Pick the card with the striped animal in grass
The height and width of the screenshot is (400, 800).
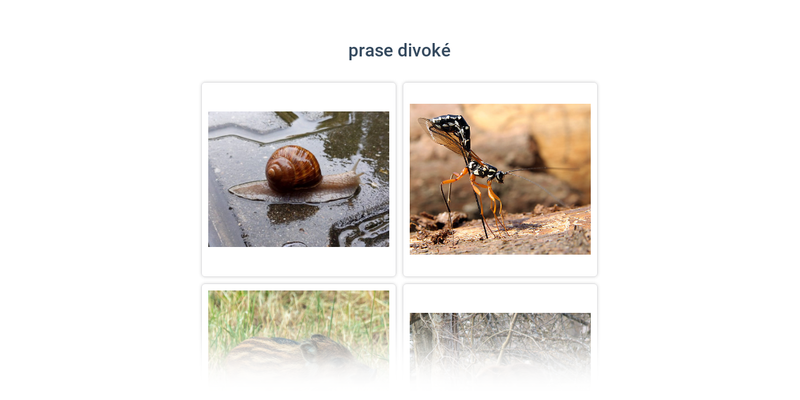298,335
